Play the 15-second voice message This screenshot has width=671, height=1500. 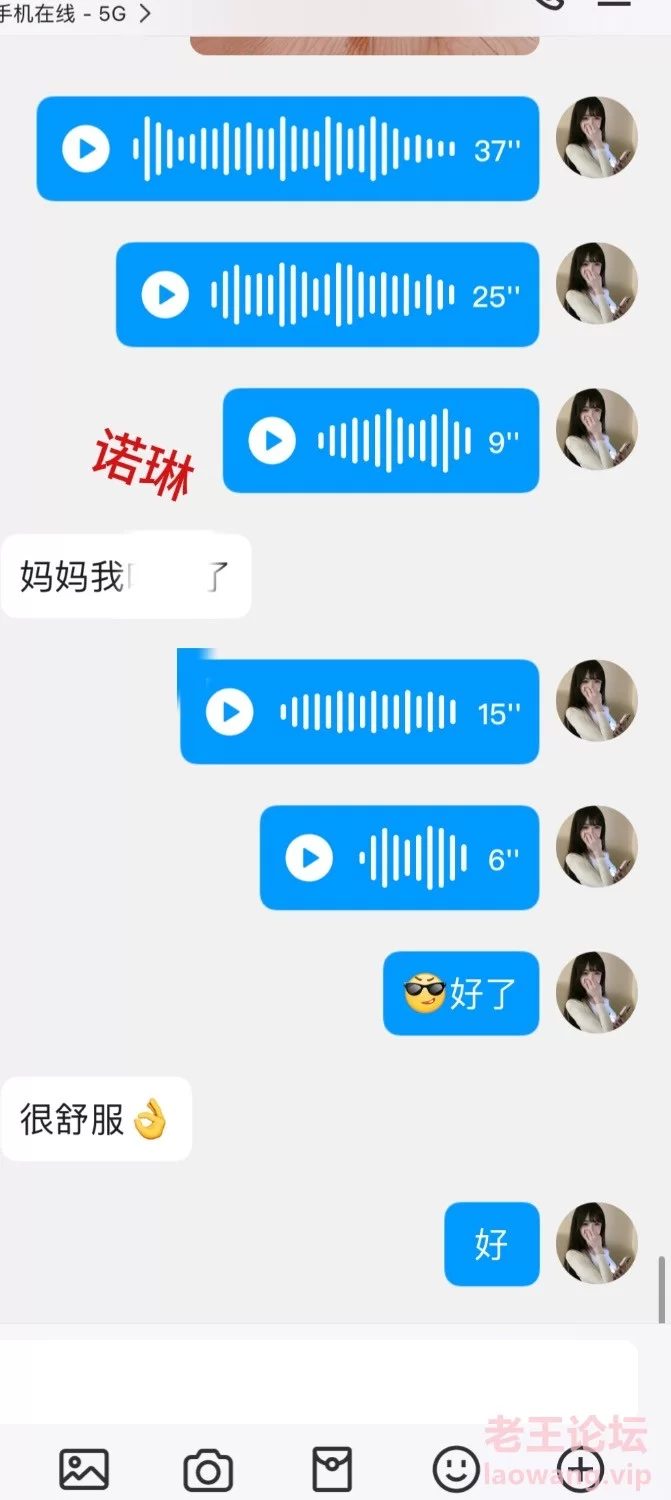pyautogui.click(x=230, y=712)
